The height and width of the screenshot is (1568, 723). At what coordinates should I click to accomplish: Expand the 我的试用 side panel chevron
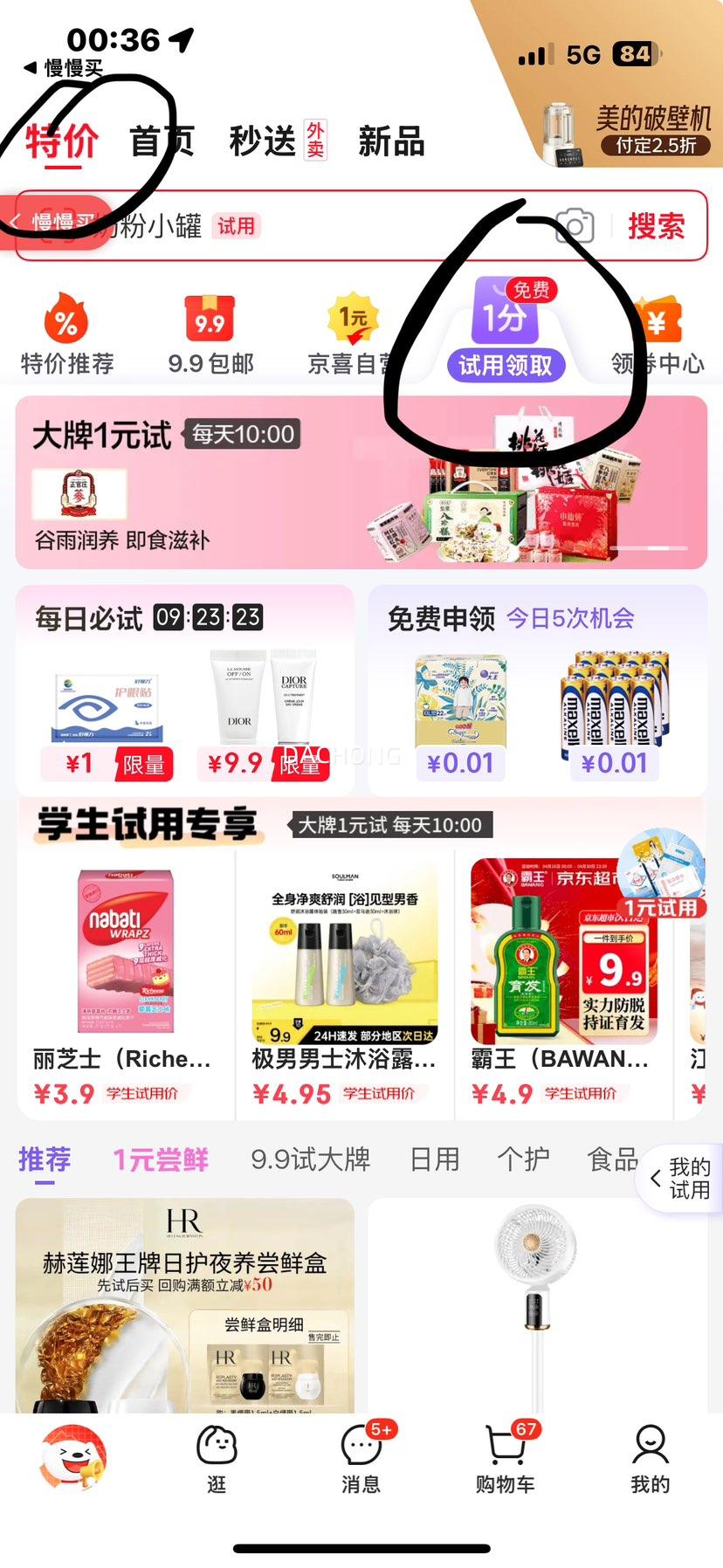tap(656, 1178)
